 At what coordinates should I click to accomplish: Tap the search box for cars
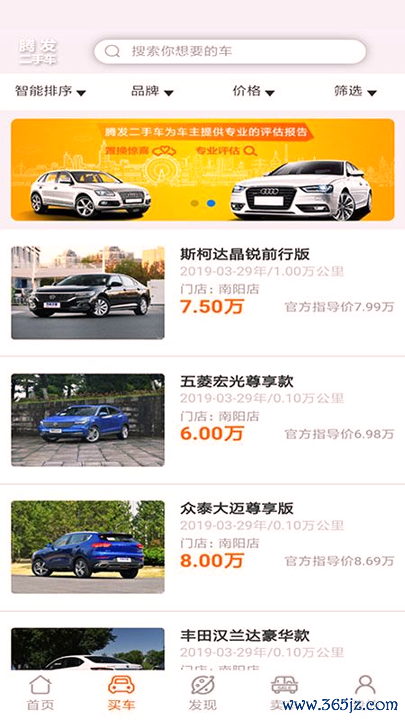[230, 51]
